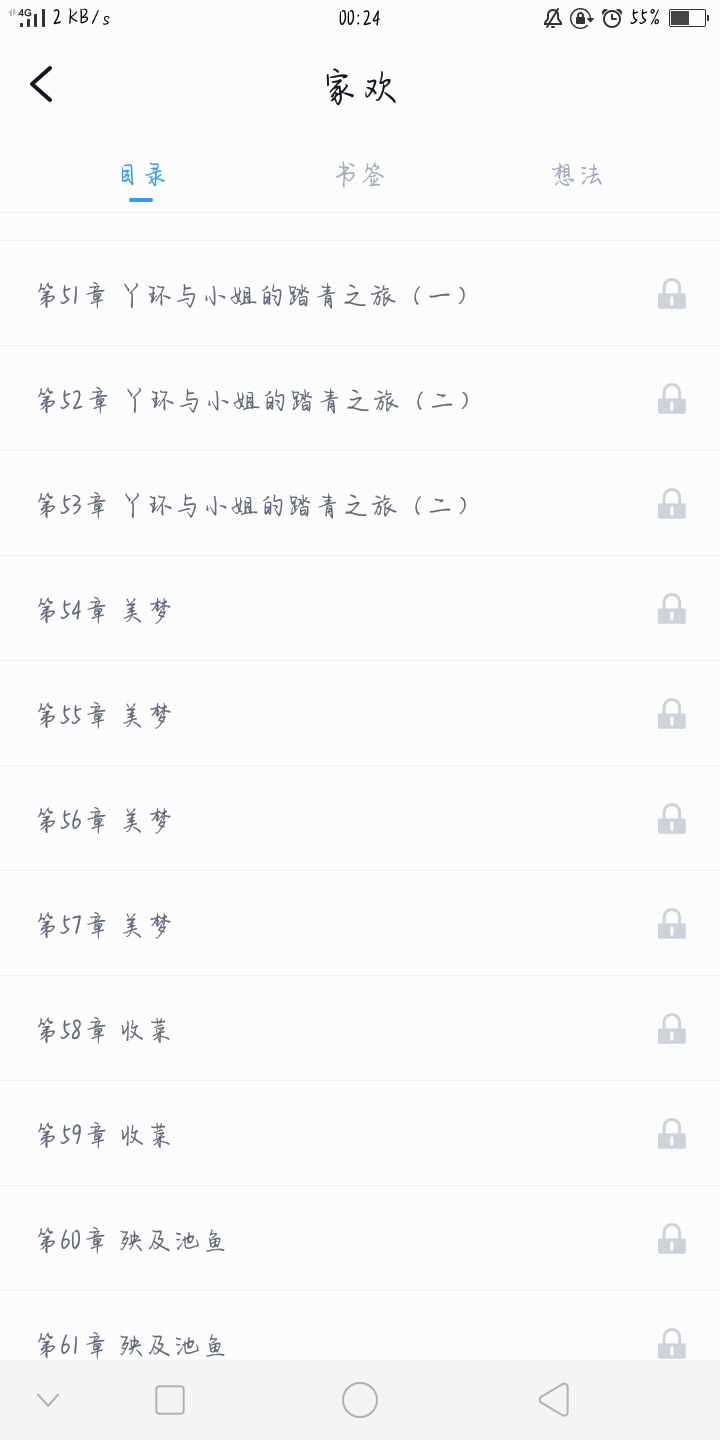
Task: Select the 目录 tab
Action: (141, 175)
